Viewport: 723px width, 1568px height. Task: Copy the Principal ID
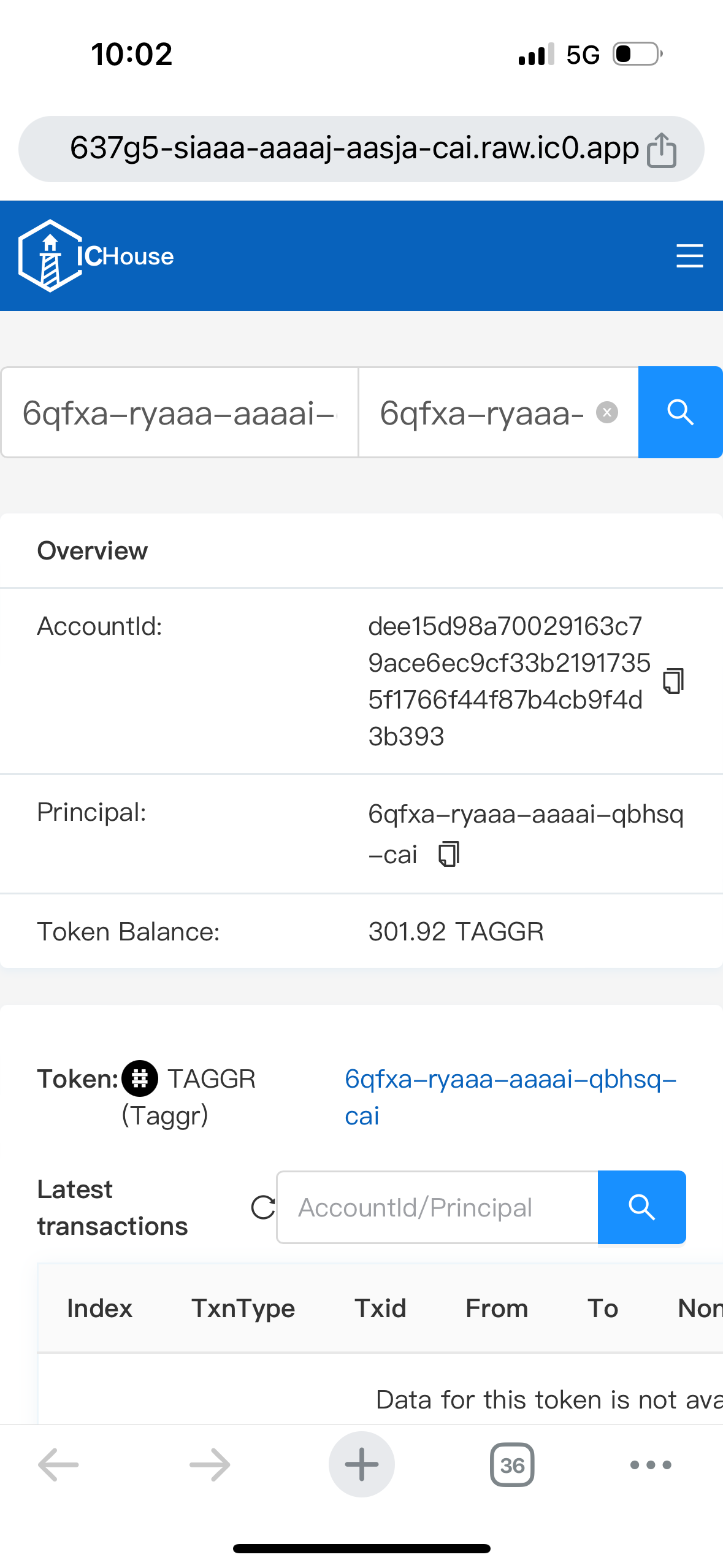click(449, 854)
